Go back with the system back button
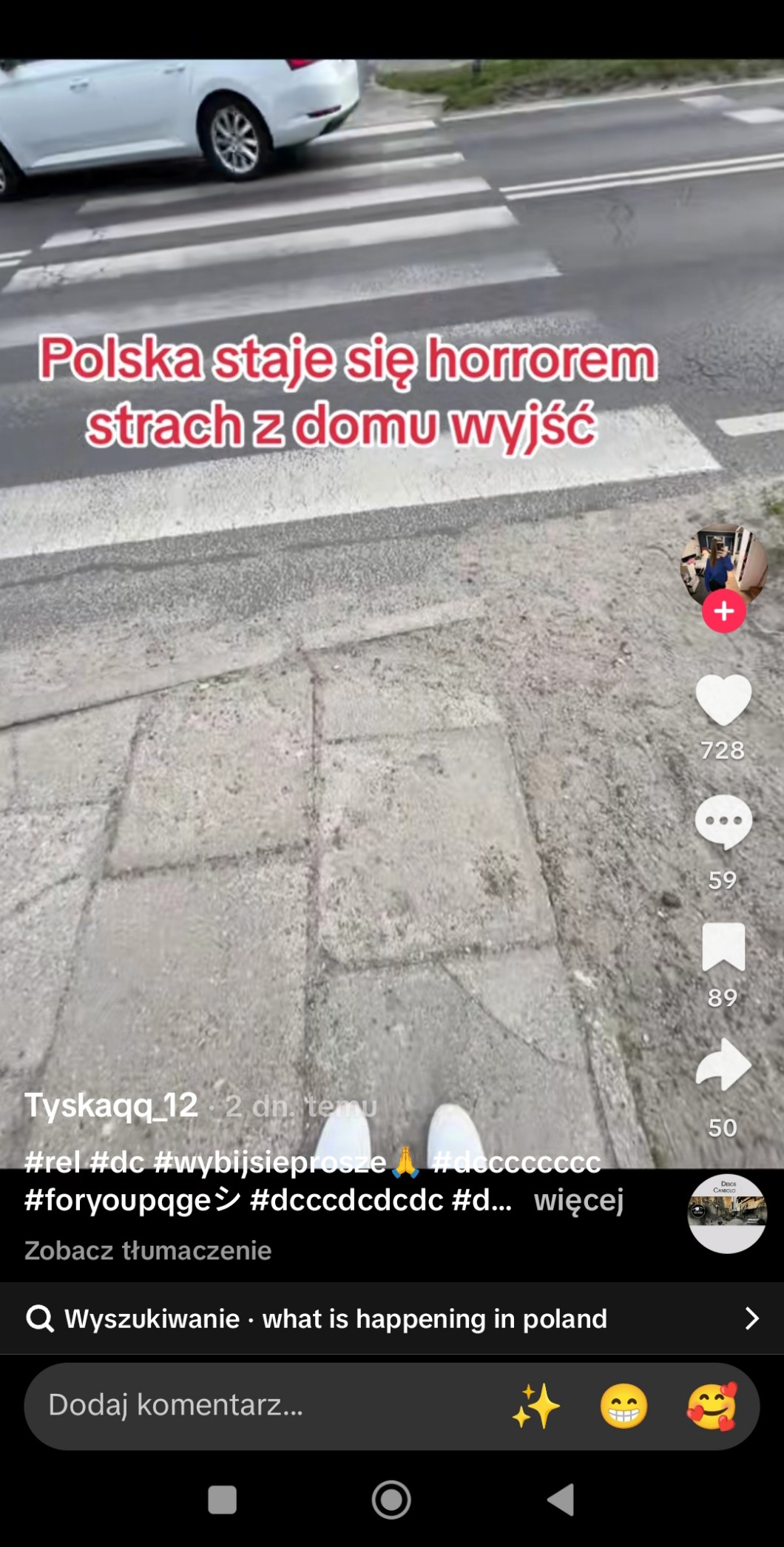This screenshot has height=1547, width=784. (561, 1500)
